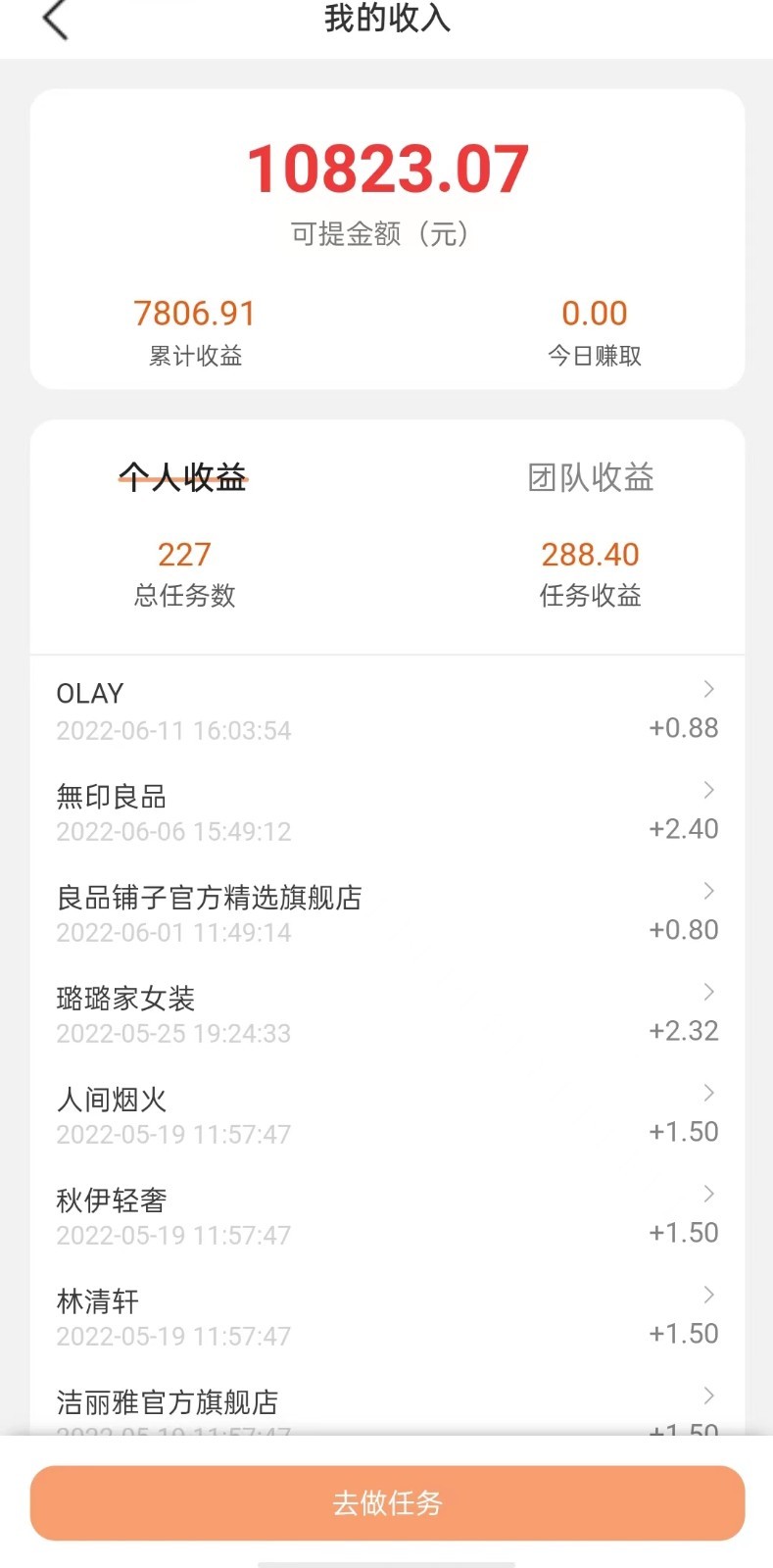The height and width of the screenshot is (1568, 773).
Task: Tap the +0.88 earning for OLAY
Action: [x=683, y=727]
